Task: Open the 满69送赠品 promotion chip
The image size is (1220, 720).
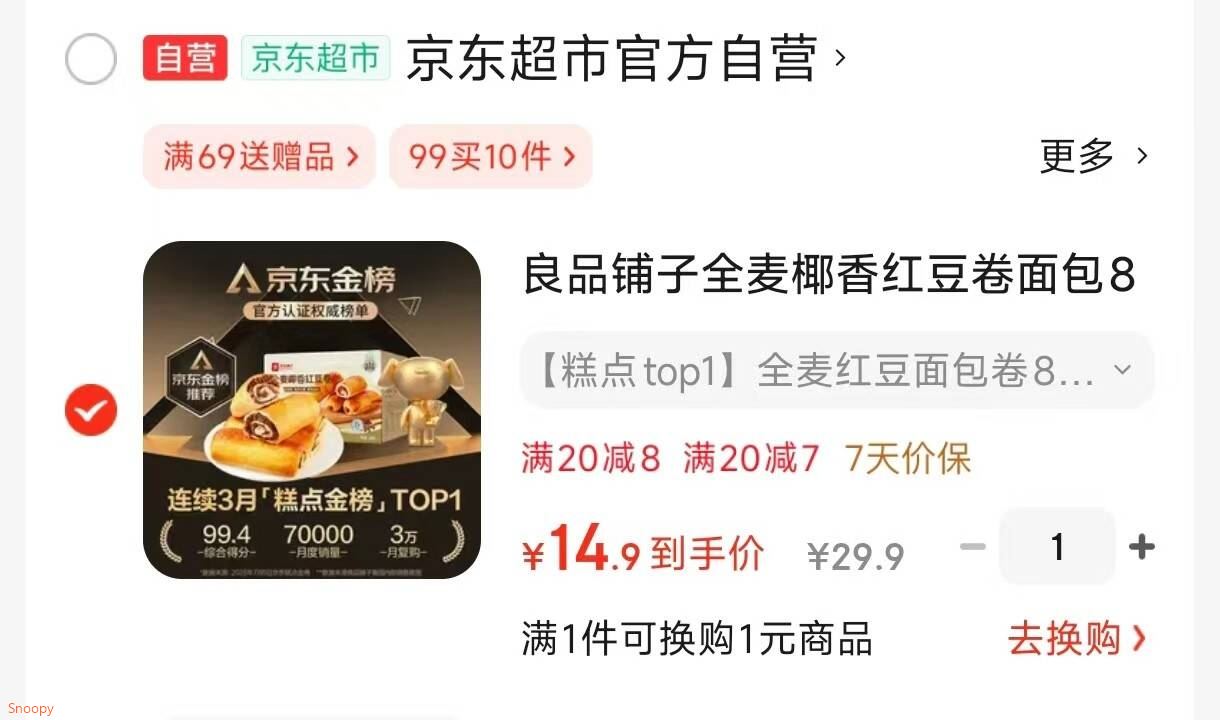Action: 259,156
